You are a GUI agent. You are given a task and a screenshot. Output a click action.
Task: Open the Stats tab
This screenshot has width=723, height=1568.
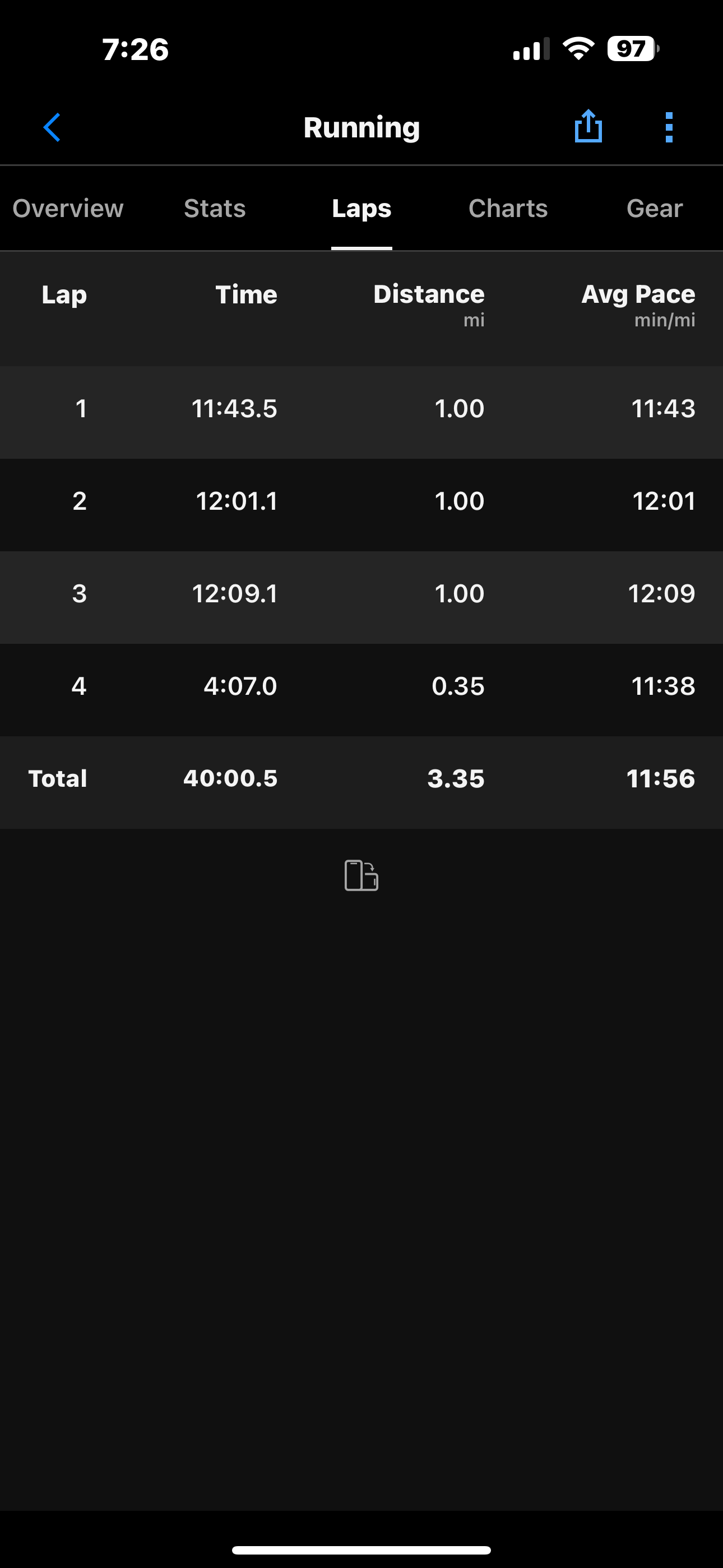coord(215,209)
